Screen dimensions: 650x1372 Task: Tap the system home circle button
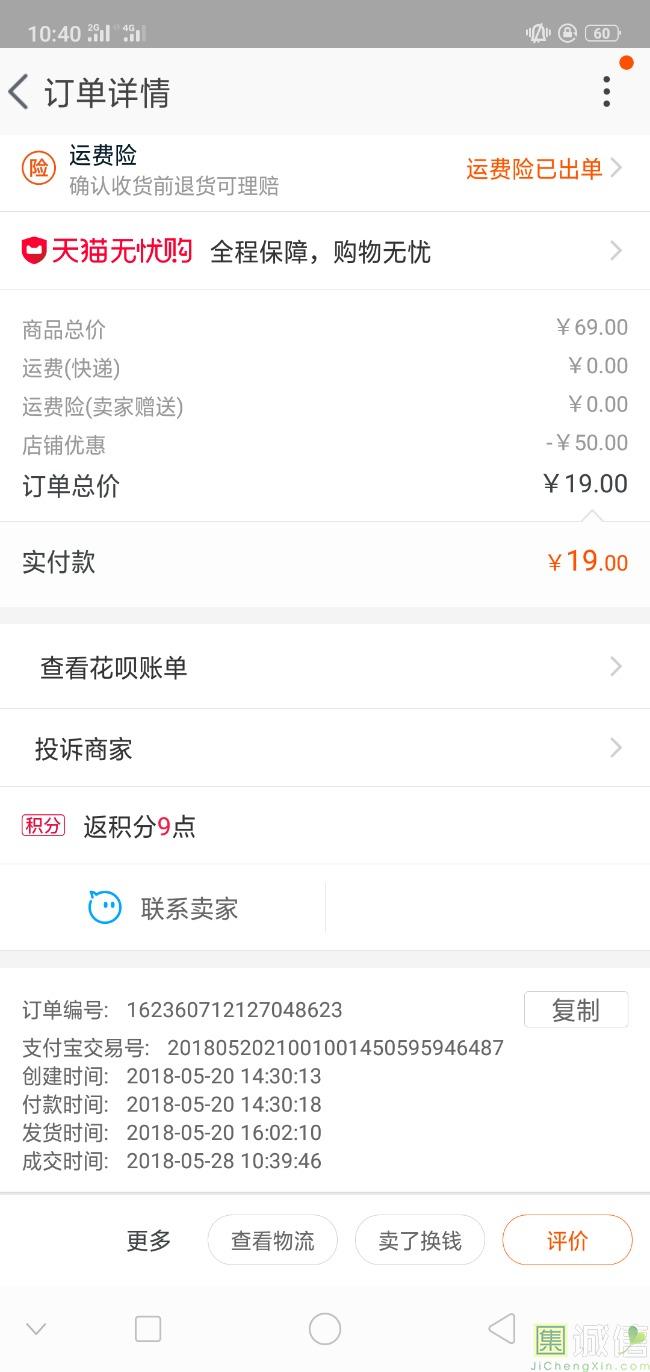325,1328
